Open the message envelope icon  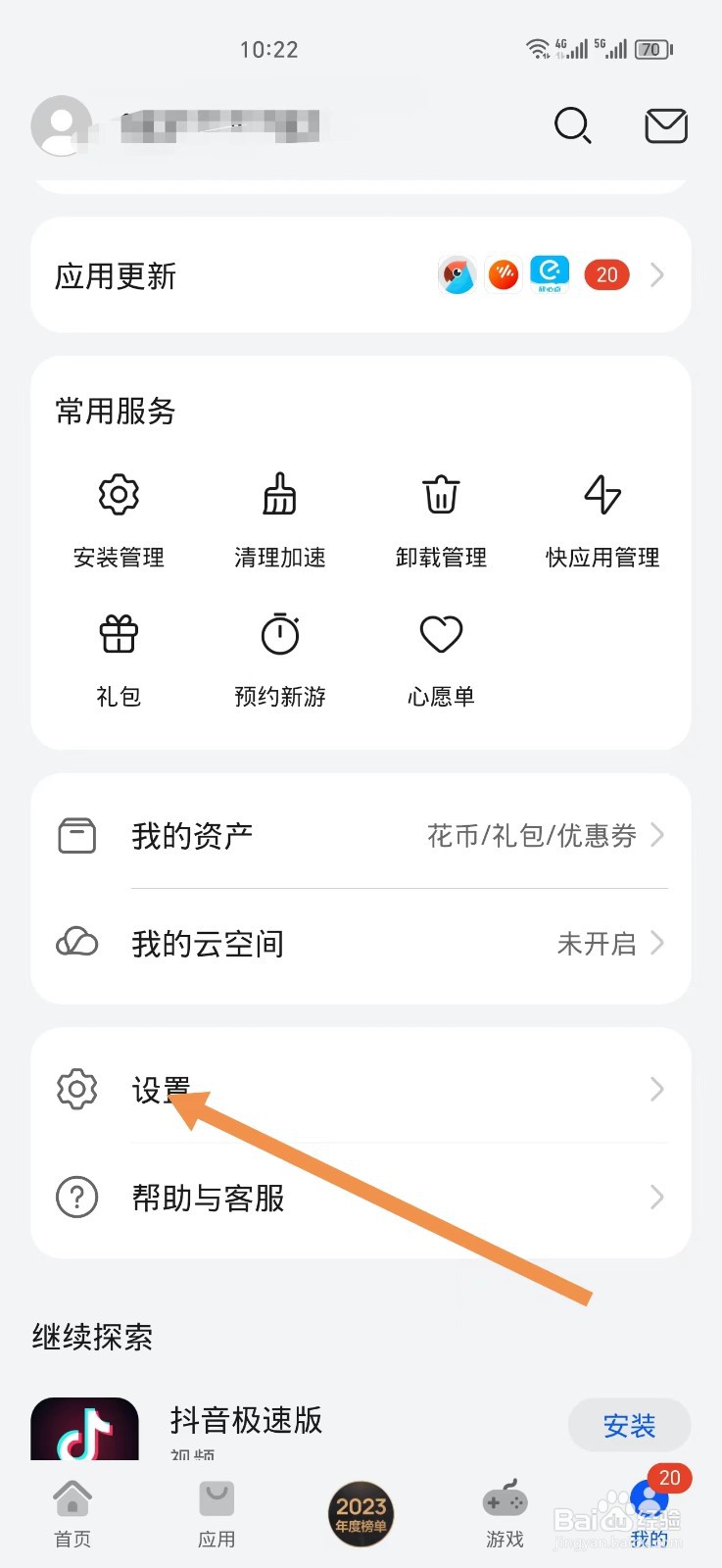pos(666,125)
